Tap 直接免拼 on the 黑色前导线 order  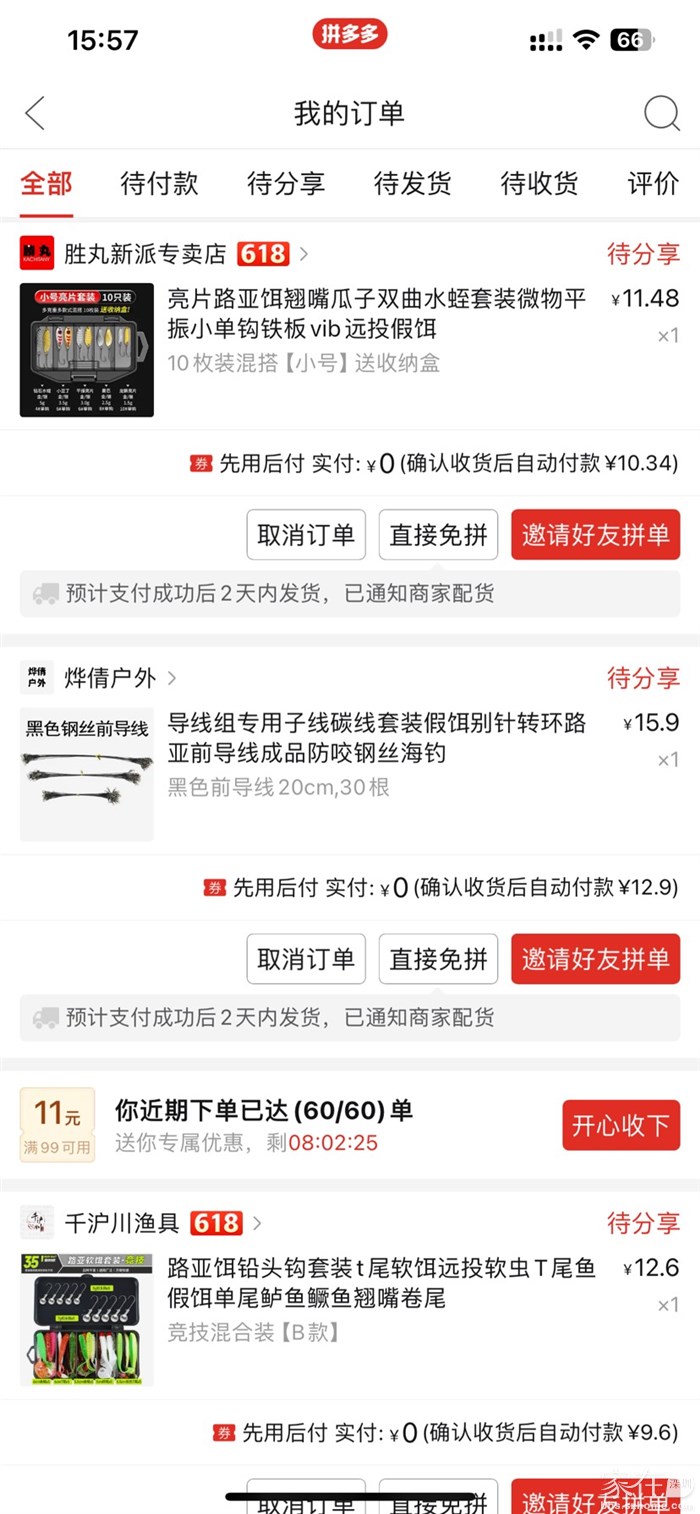(x=438, y=959)
